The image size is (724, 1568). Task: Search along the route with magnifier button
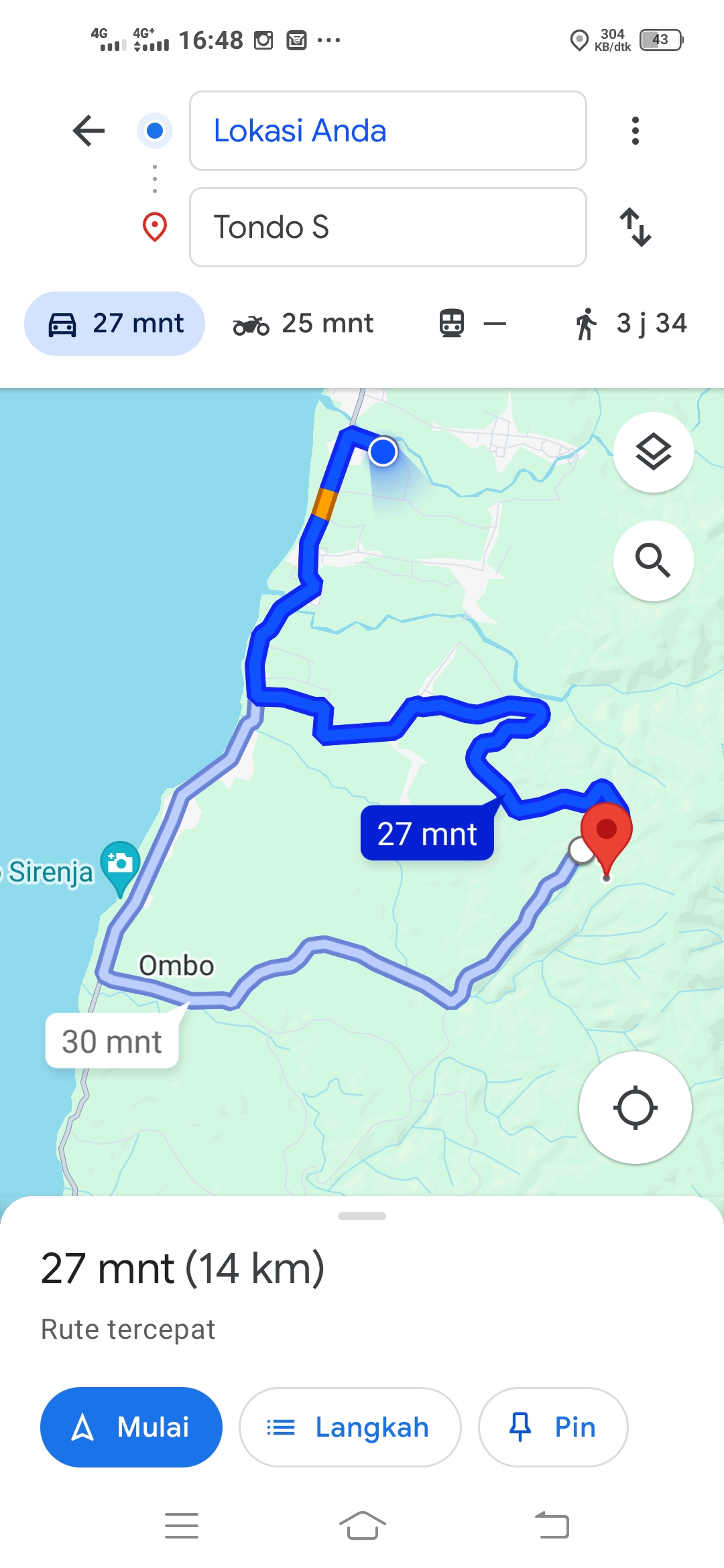pos(654,561)
